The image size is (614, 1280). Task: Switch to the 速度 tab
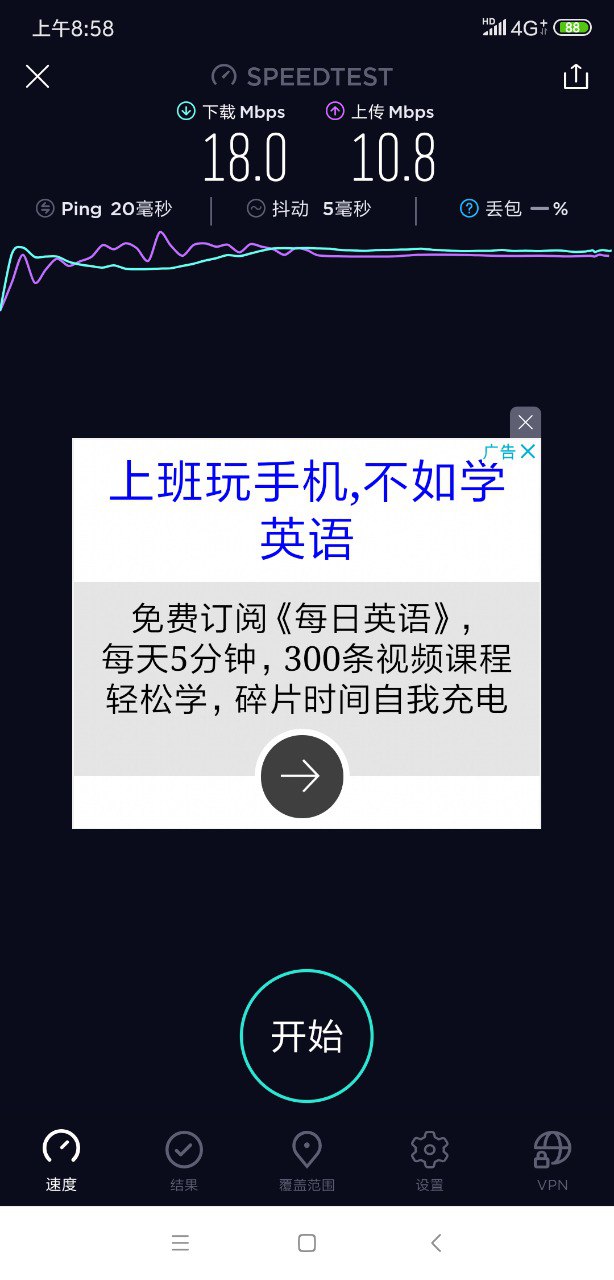(61, 1160)
